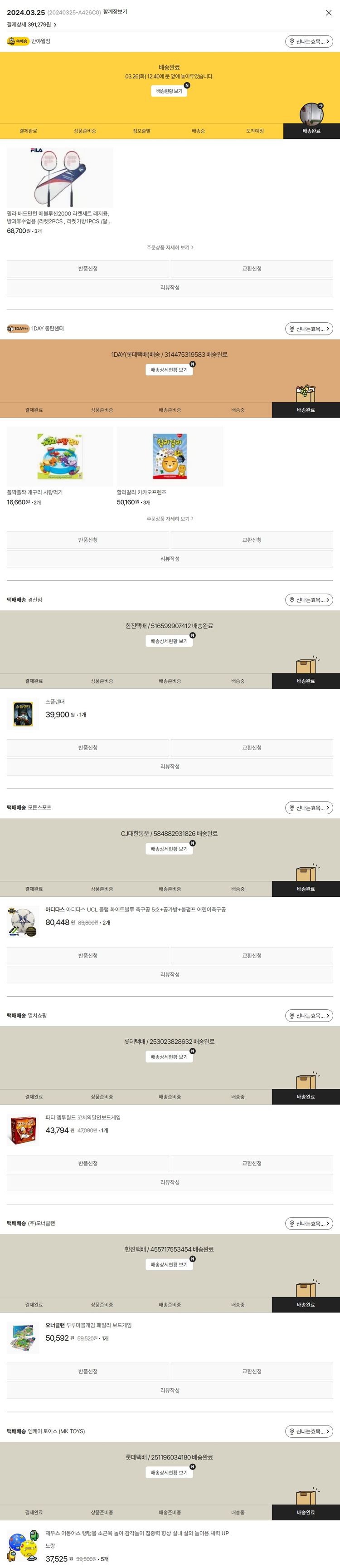340x1568 pixels.
Task: Write a review for 휠라 배드민턴 라켓
Action: [170, 287]
